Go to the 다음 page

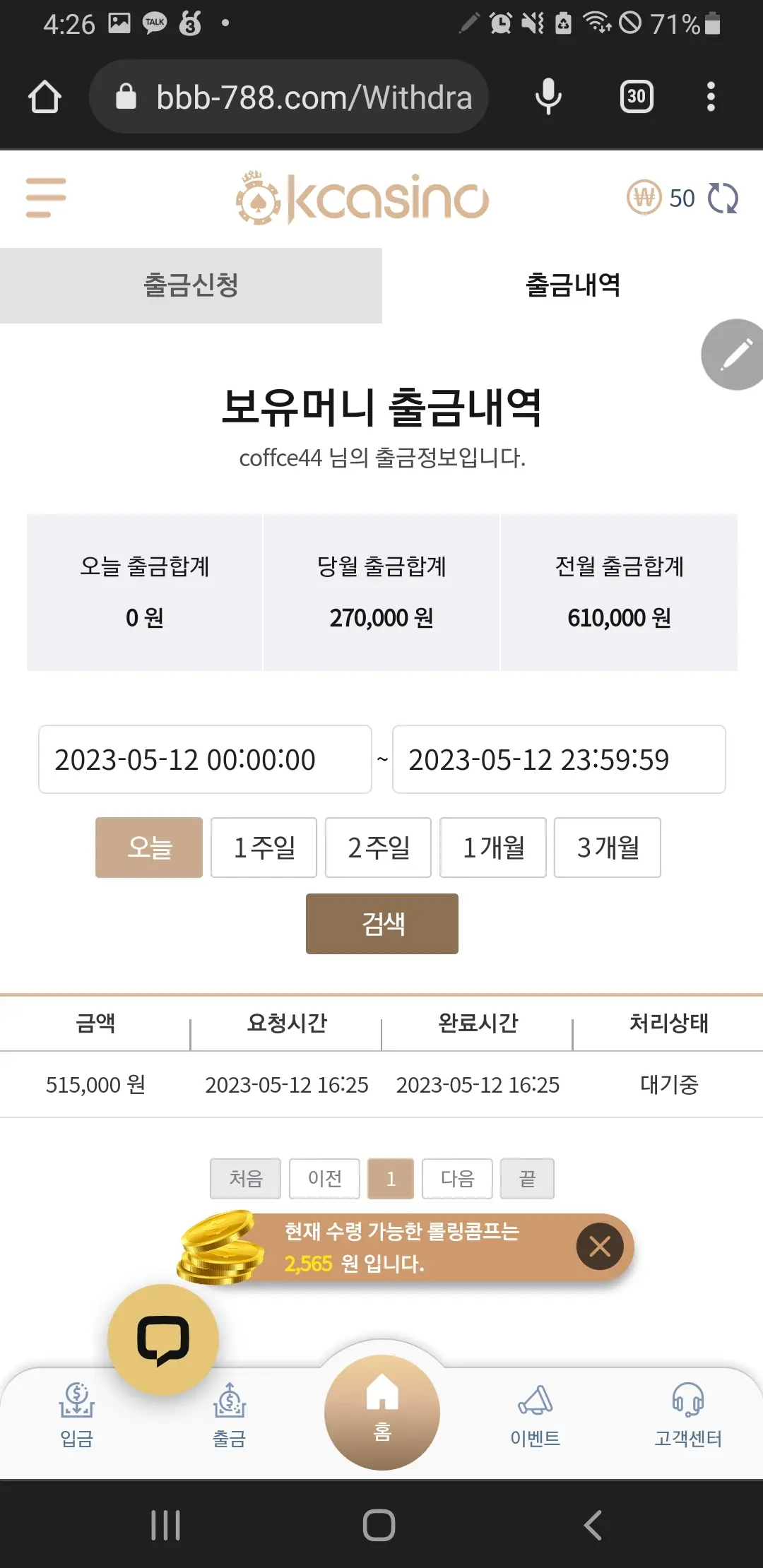click(457, 1178)
